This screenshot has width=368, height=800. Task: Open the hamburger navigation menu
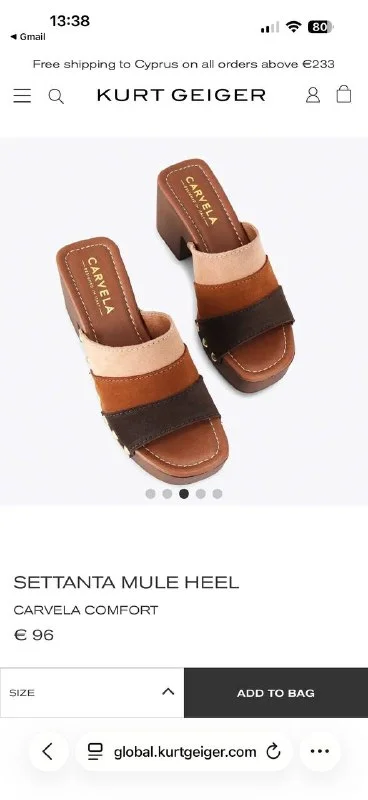22,96
